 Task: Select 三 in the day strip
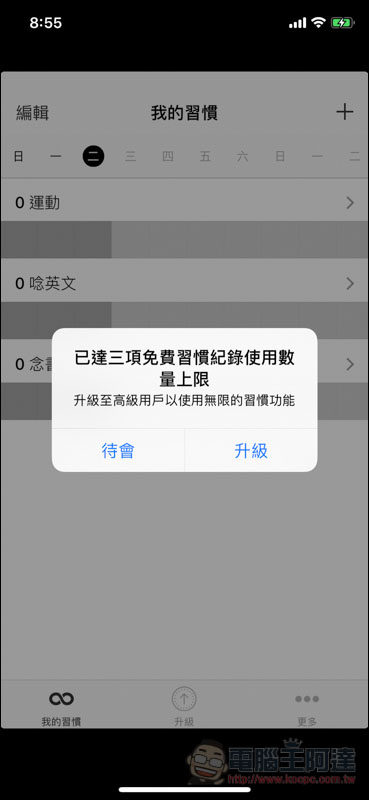pos(131,157)
